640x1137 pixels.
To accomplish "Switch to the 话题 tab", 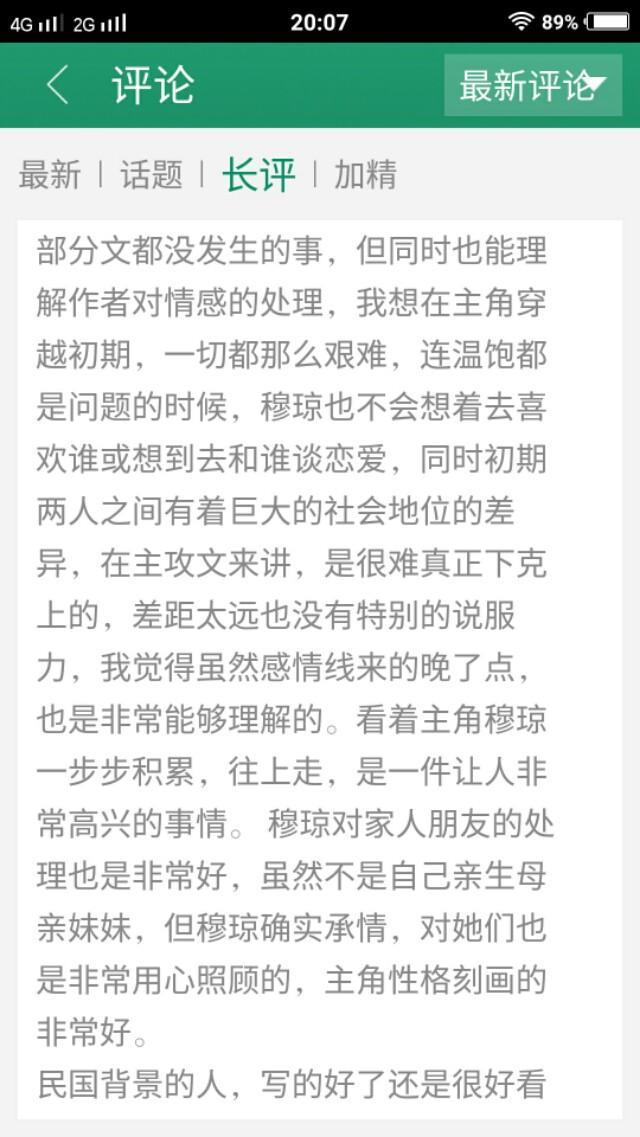I will point(151,175).
